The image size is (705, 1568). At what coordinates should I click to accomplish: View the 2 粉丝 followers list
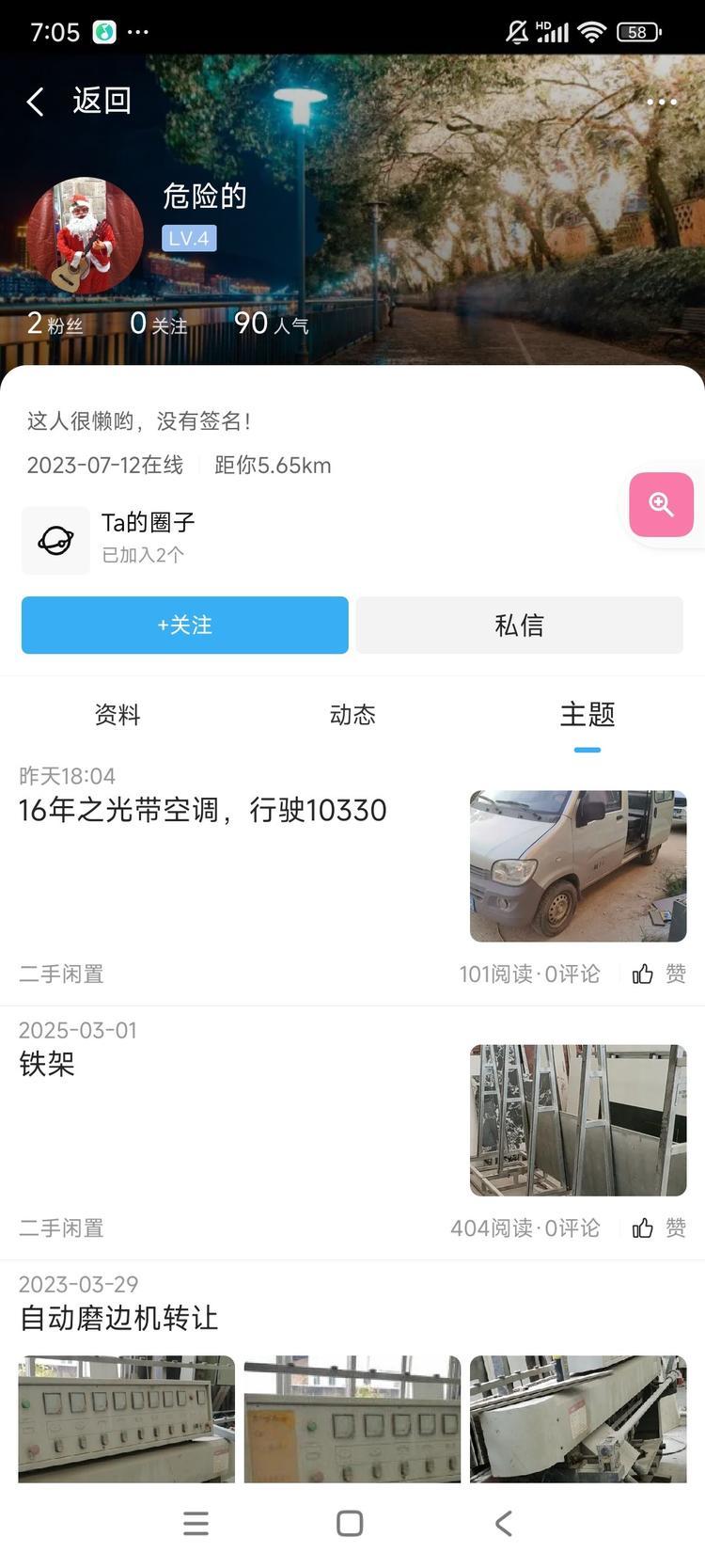click(x=55, y=325)
